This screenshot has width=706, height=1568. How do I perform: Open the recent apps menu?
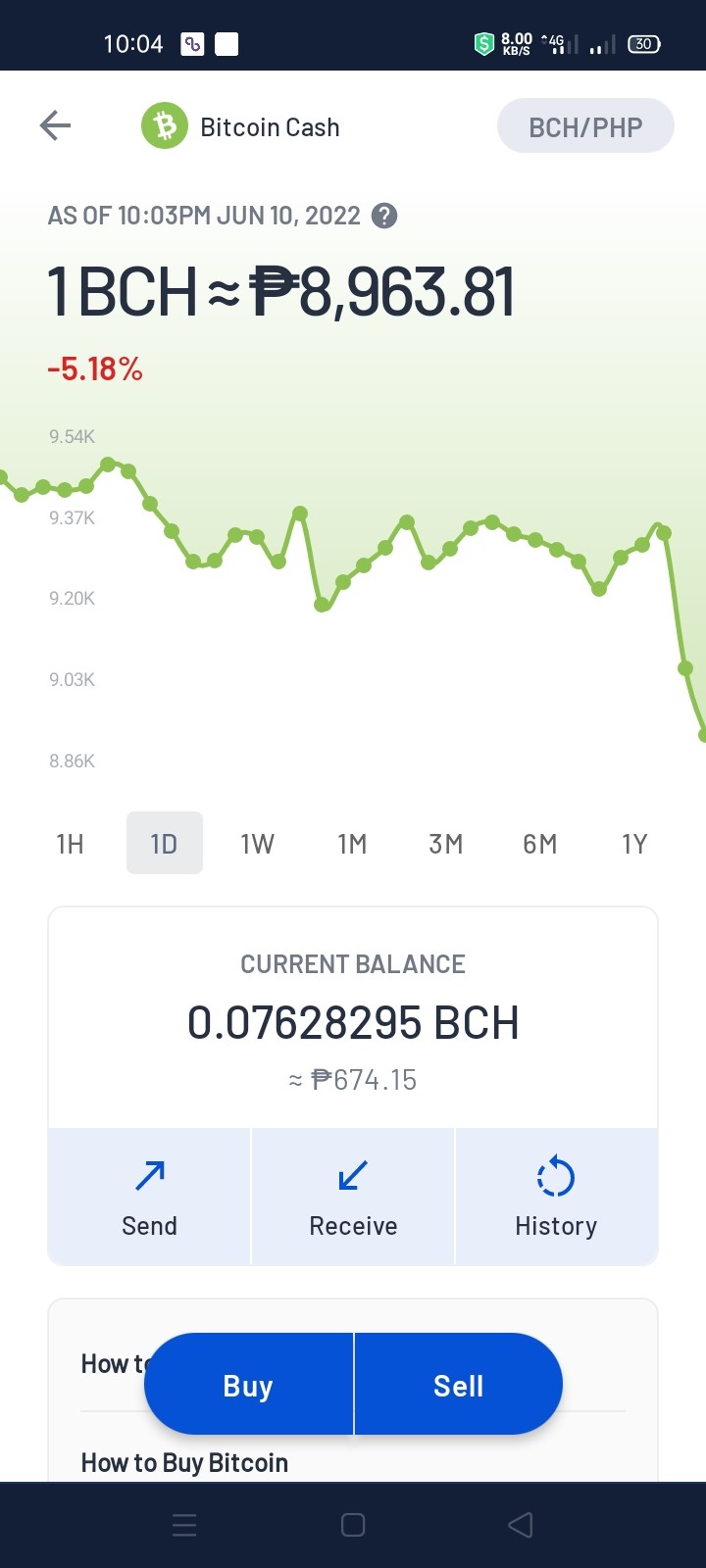(184, 1525)
